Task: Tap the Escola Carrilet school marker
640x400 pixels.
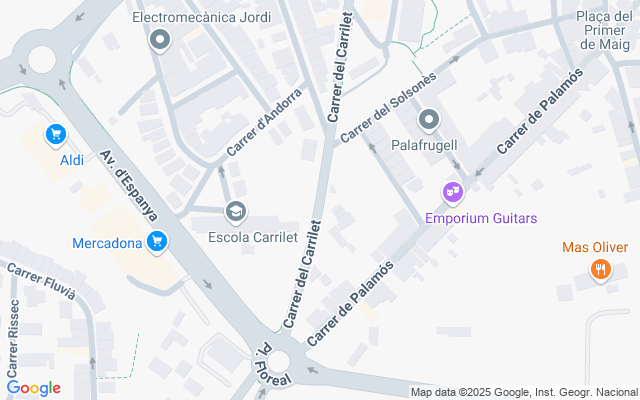Action: coord(236,211)
